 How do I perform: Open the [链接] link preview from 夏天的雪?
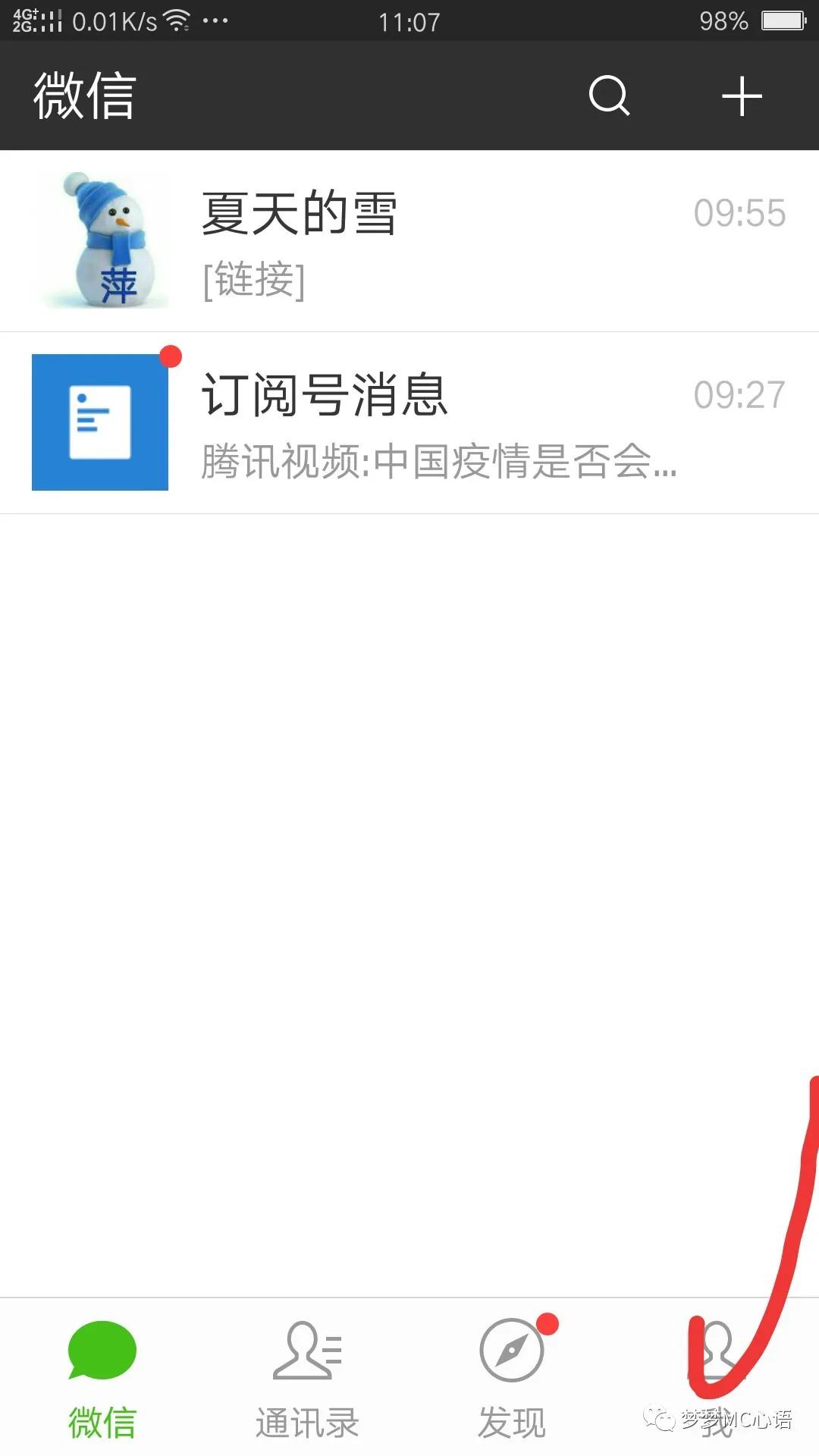point(253,281)
